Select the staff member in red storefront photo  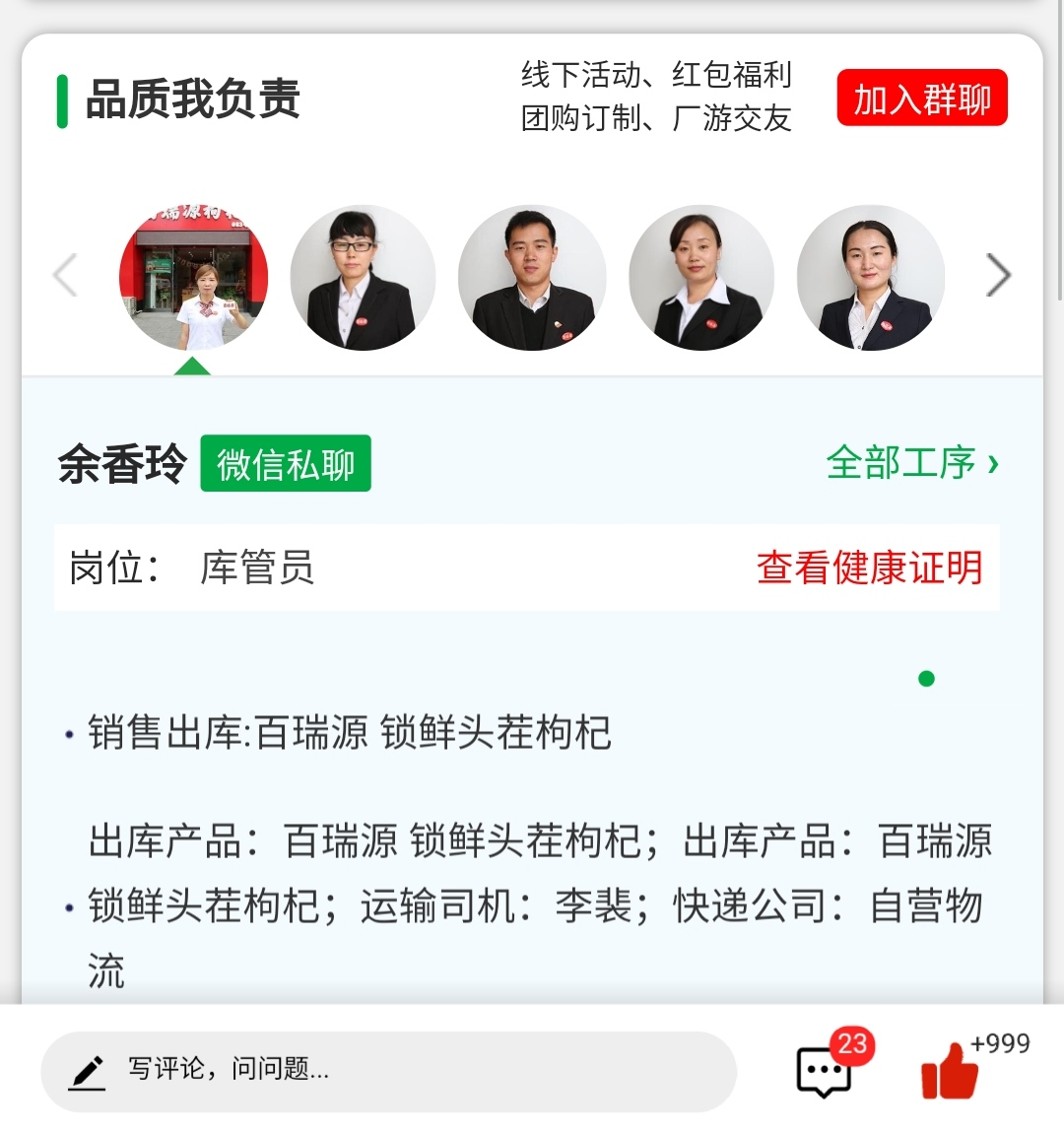point(193,278)
